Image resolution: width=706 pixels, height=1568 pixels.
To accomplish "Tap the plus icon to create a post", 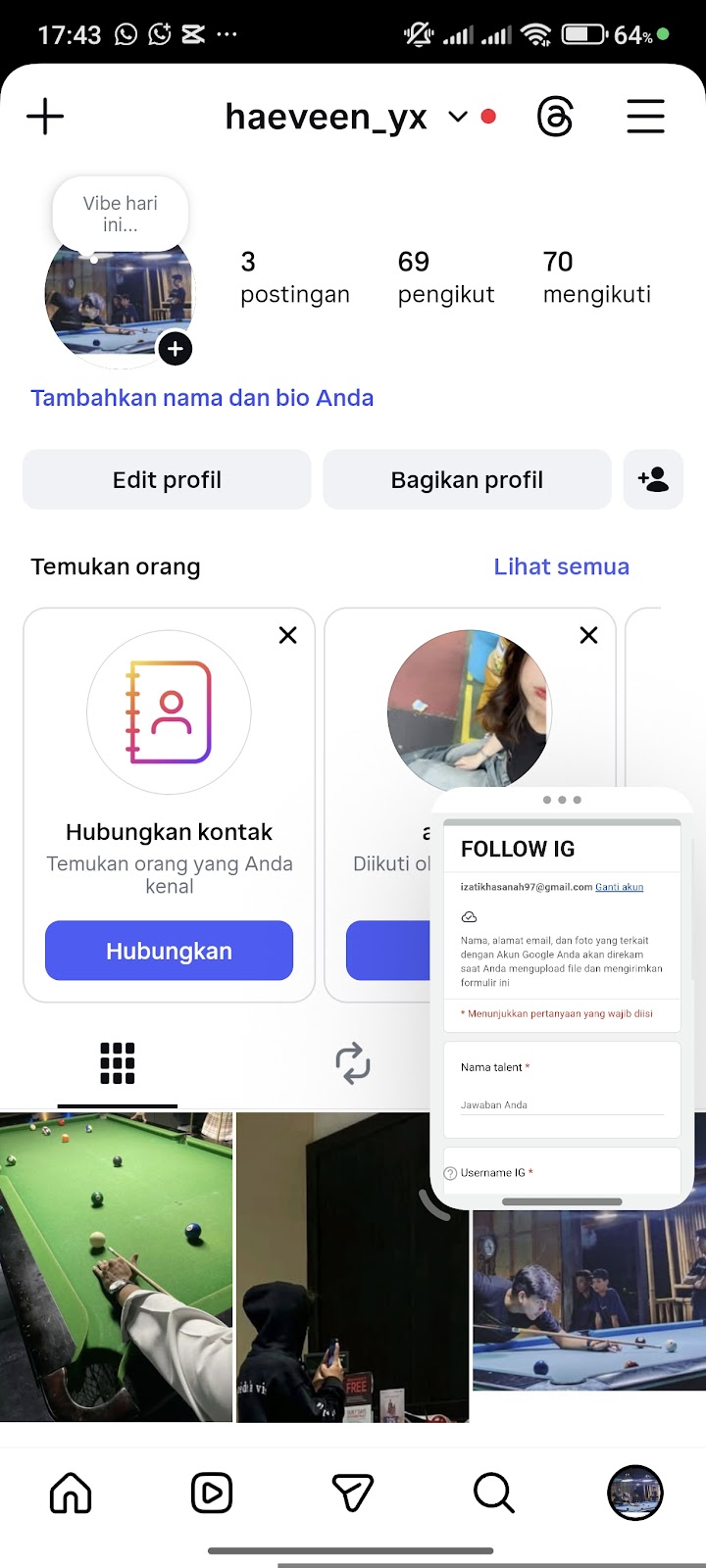I will [45, 117].
